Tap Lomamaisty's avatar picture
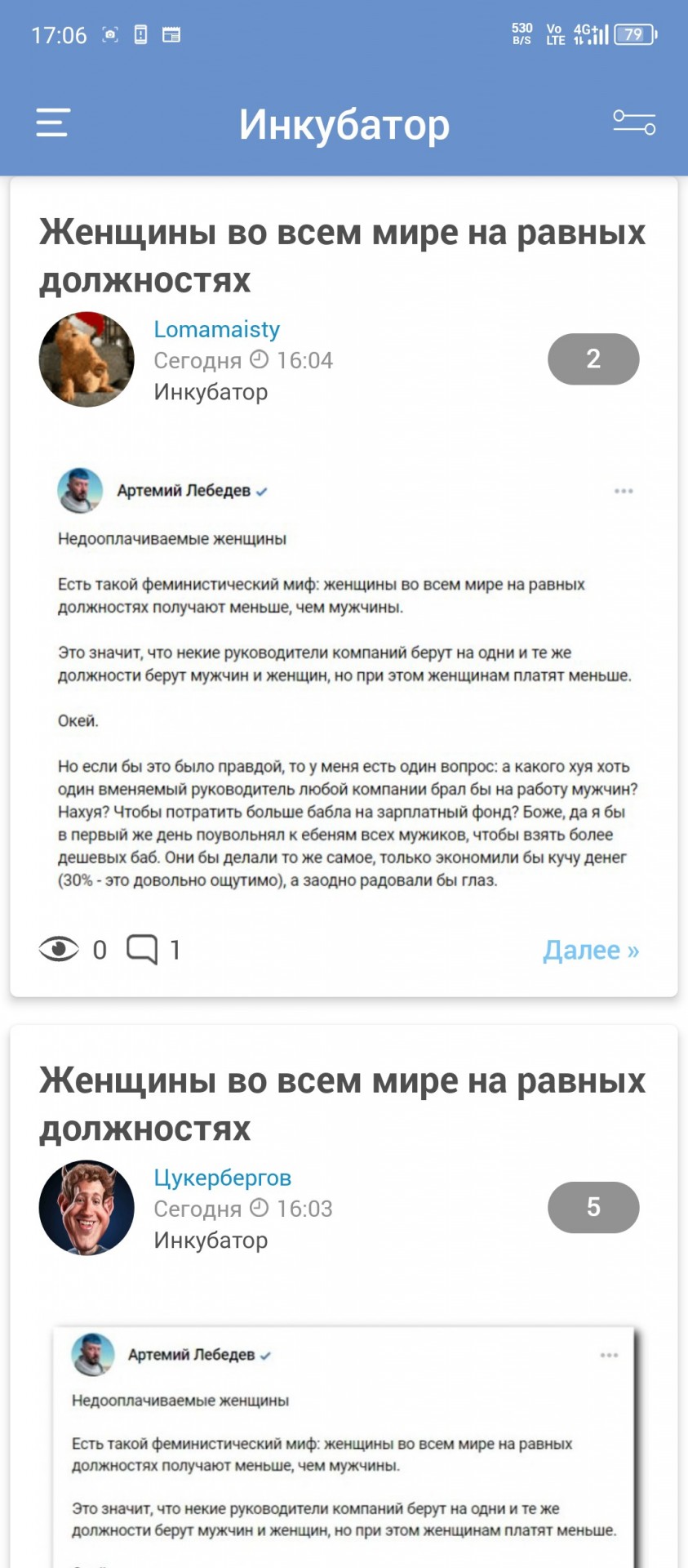 coord(87,359)
